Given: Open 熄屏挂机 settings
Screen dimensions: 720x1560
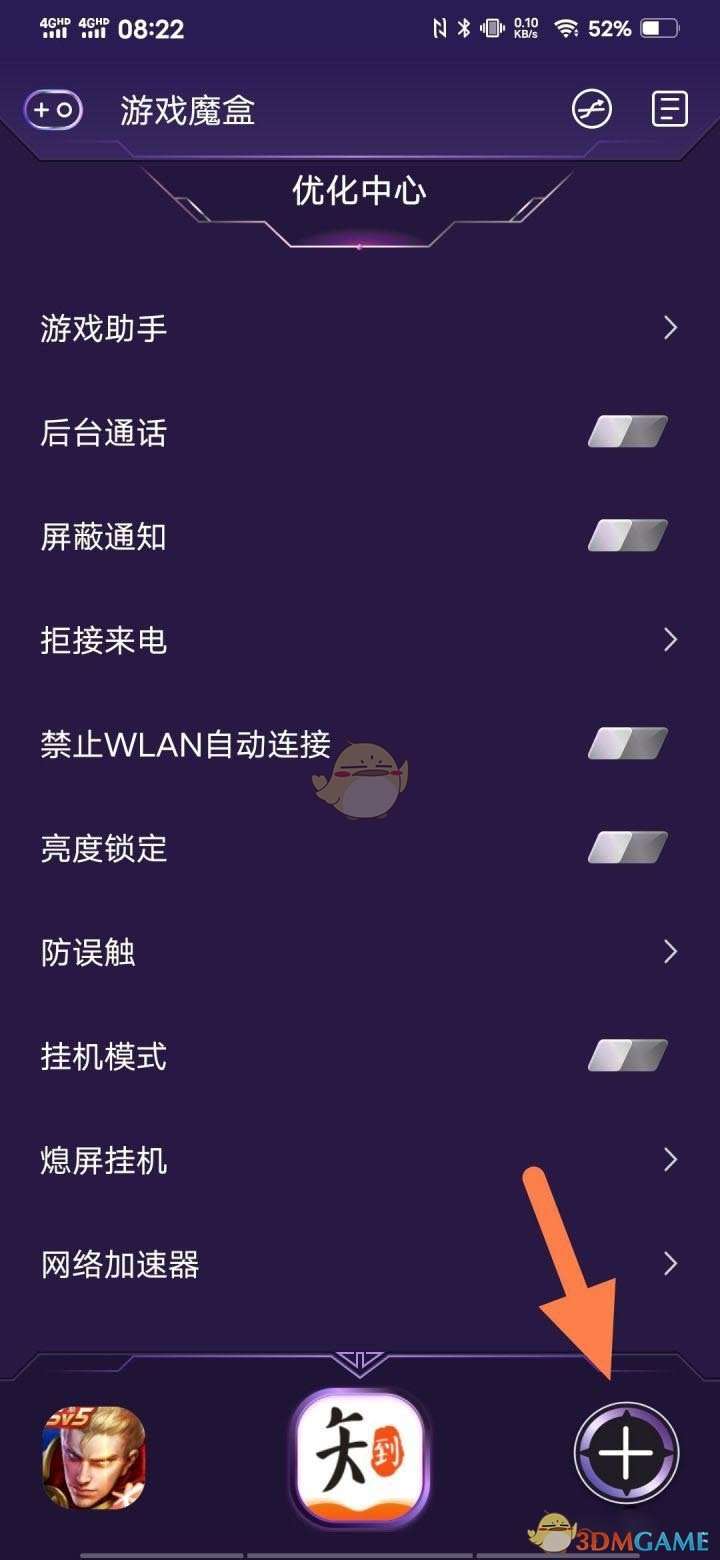Looking at the screenshot, I should point(360,1160).
